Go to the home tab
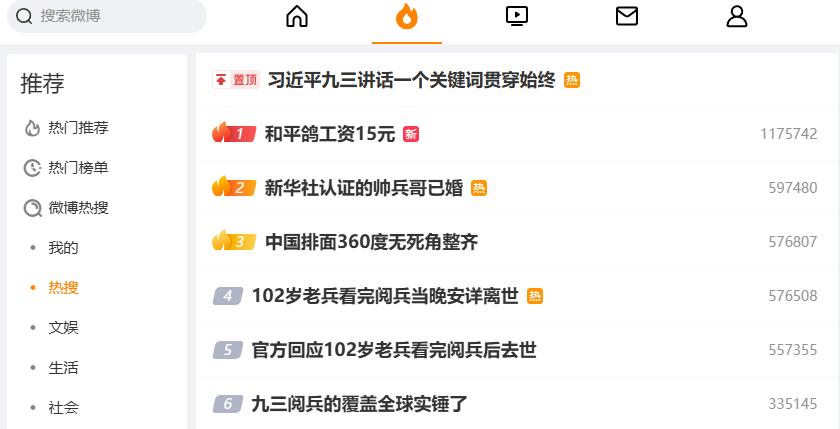This screenshot has height=429, width=840. tap(297, 16)
